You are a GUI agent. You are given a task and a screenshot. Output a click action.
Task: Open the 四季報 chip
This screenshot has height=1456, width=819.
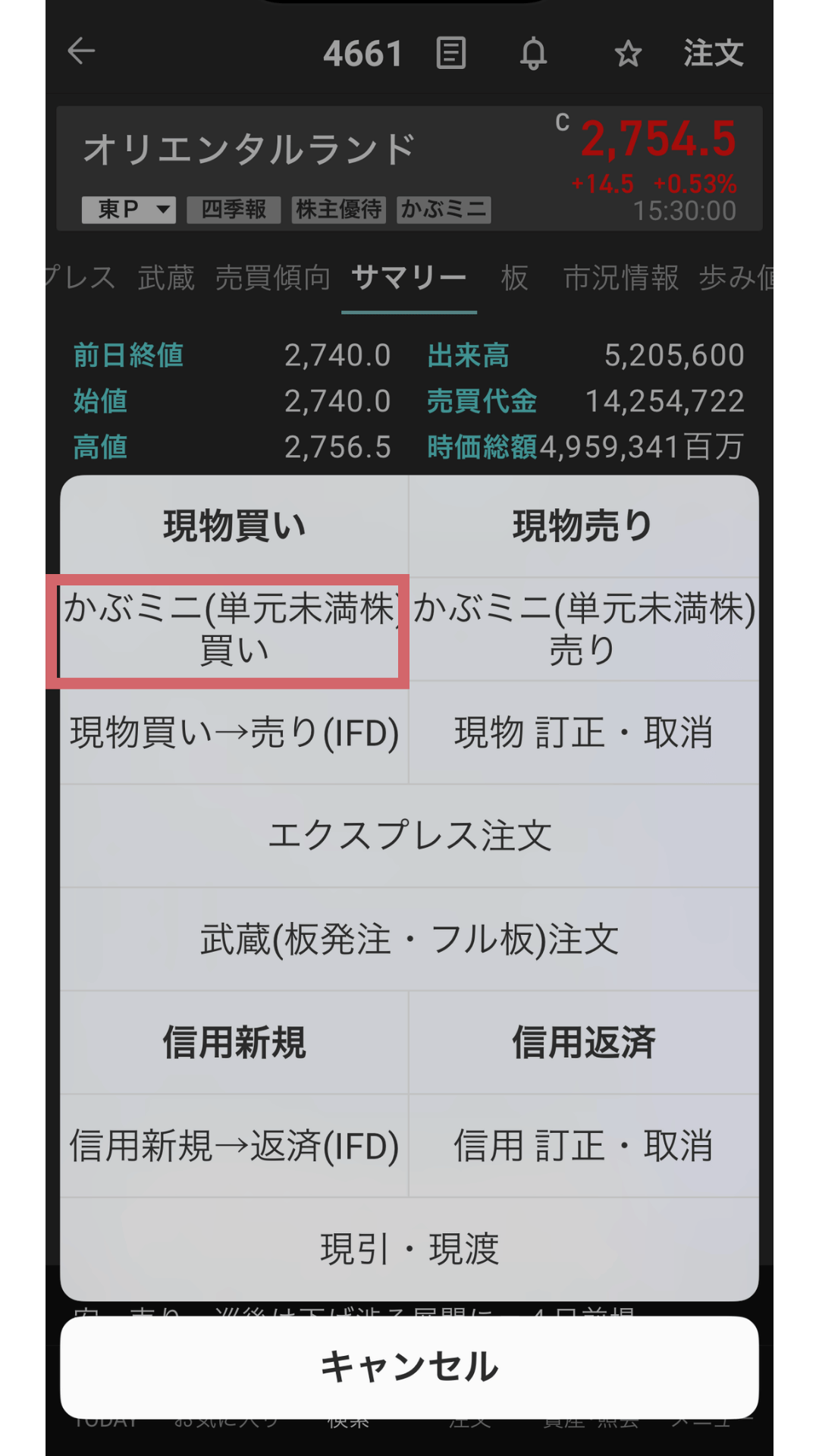[234, 209]
